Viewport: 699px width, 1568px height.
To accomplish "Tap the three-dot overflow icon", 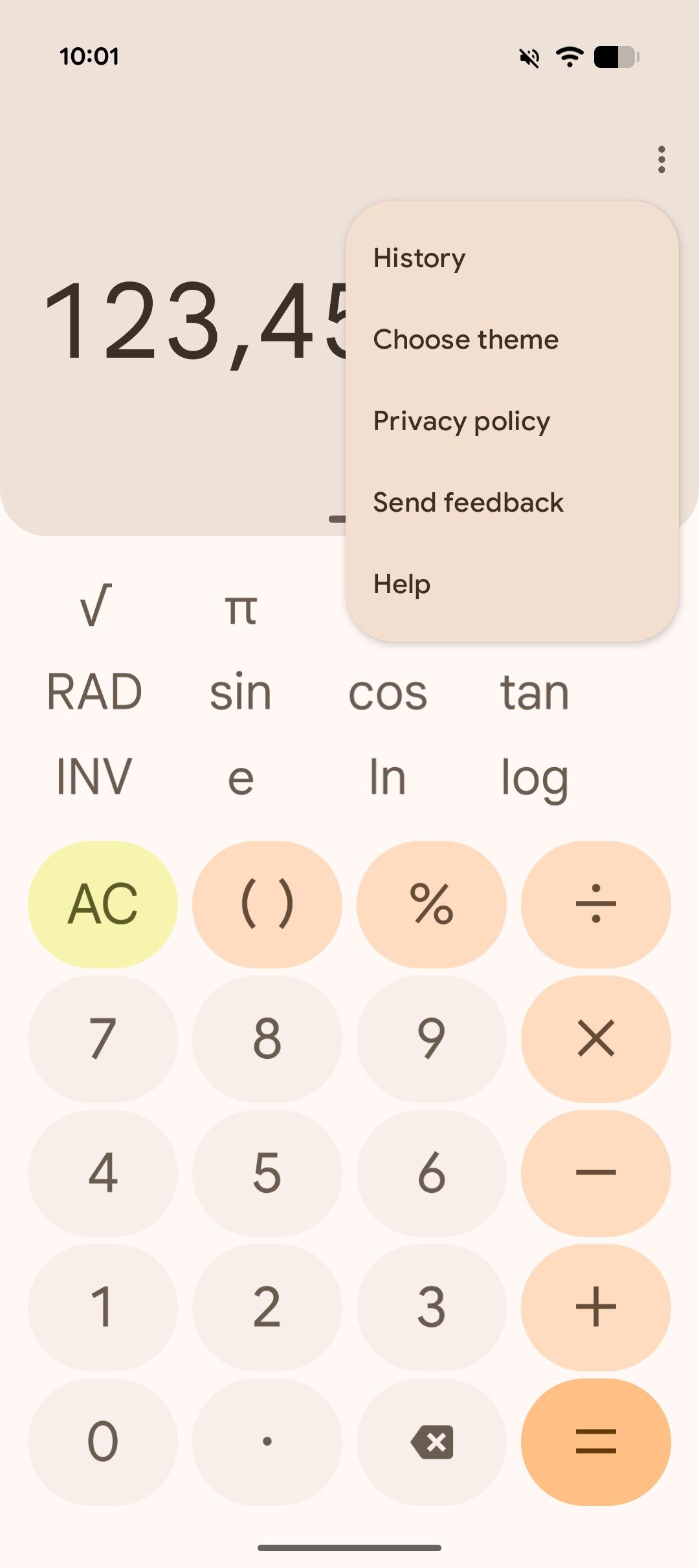I will click(661, 159).
